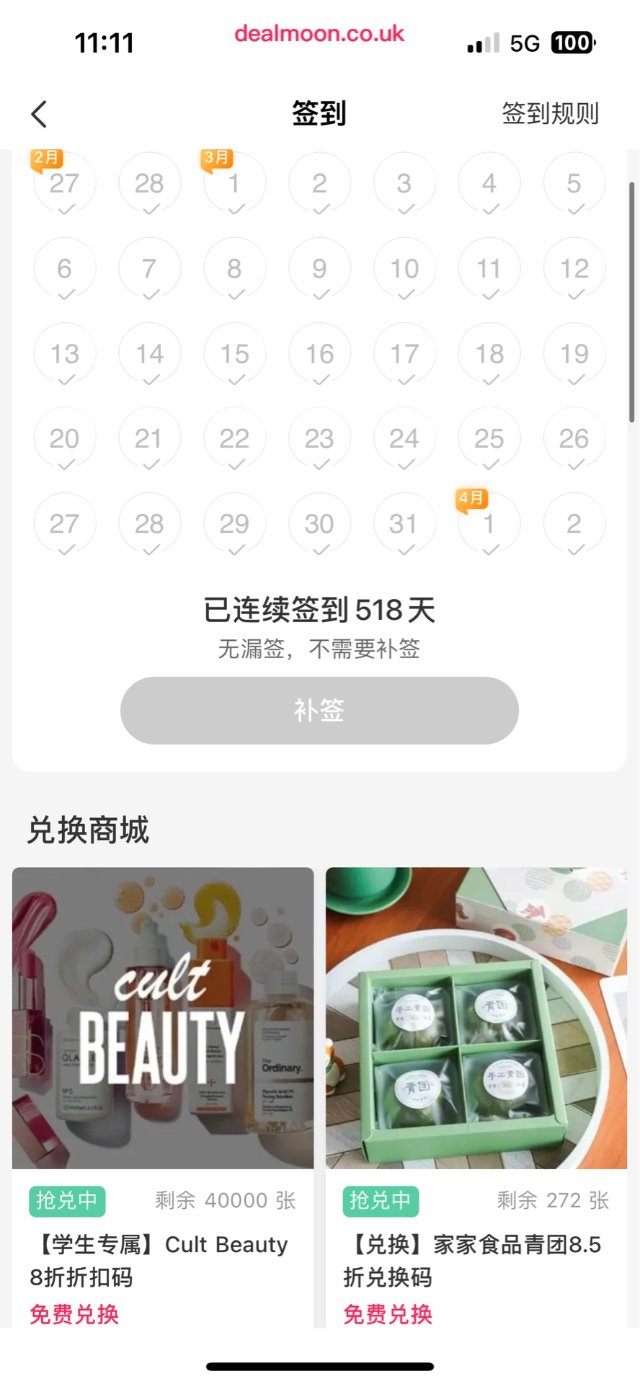
Task: Tap the greyed-out 补签 button
Action: [319, 710]
